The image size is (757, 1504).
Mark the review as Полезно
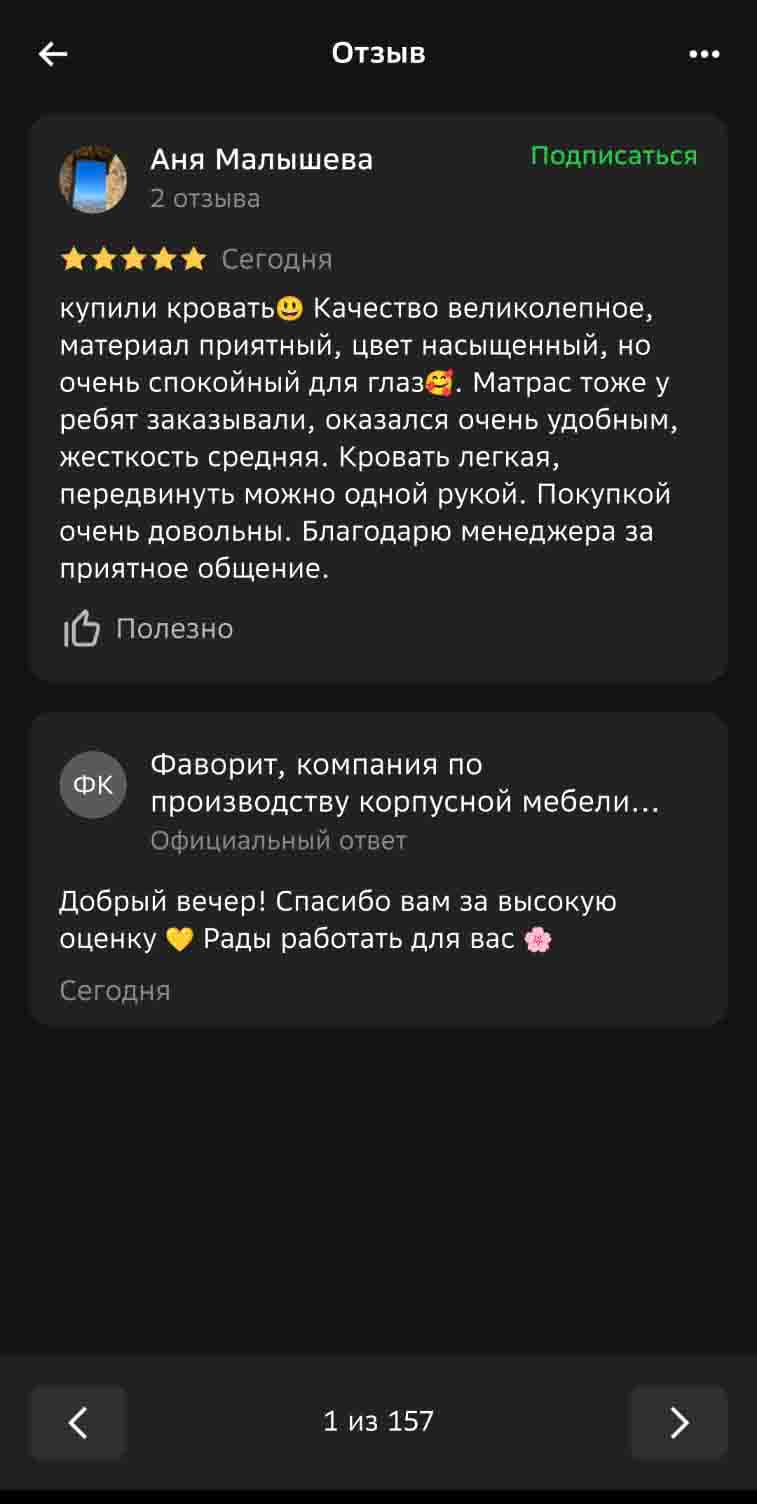click(148, 629)
